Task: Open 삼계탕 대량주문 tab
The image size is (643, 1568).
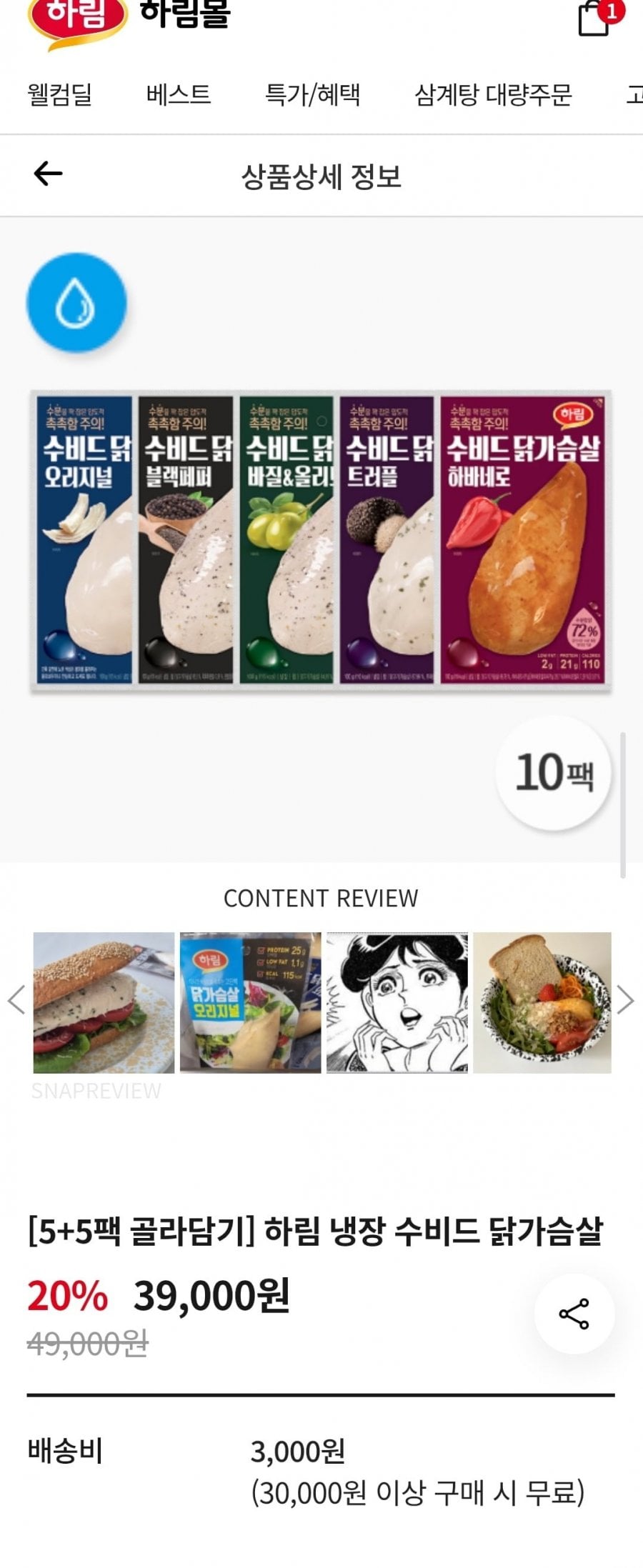Action: (x=493, y=95)
